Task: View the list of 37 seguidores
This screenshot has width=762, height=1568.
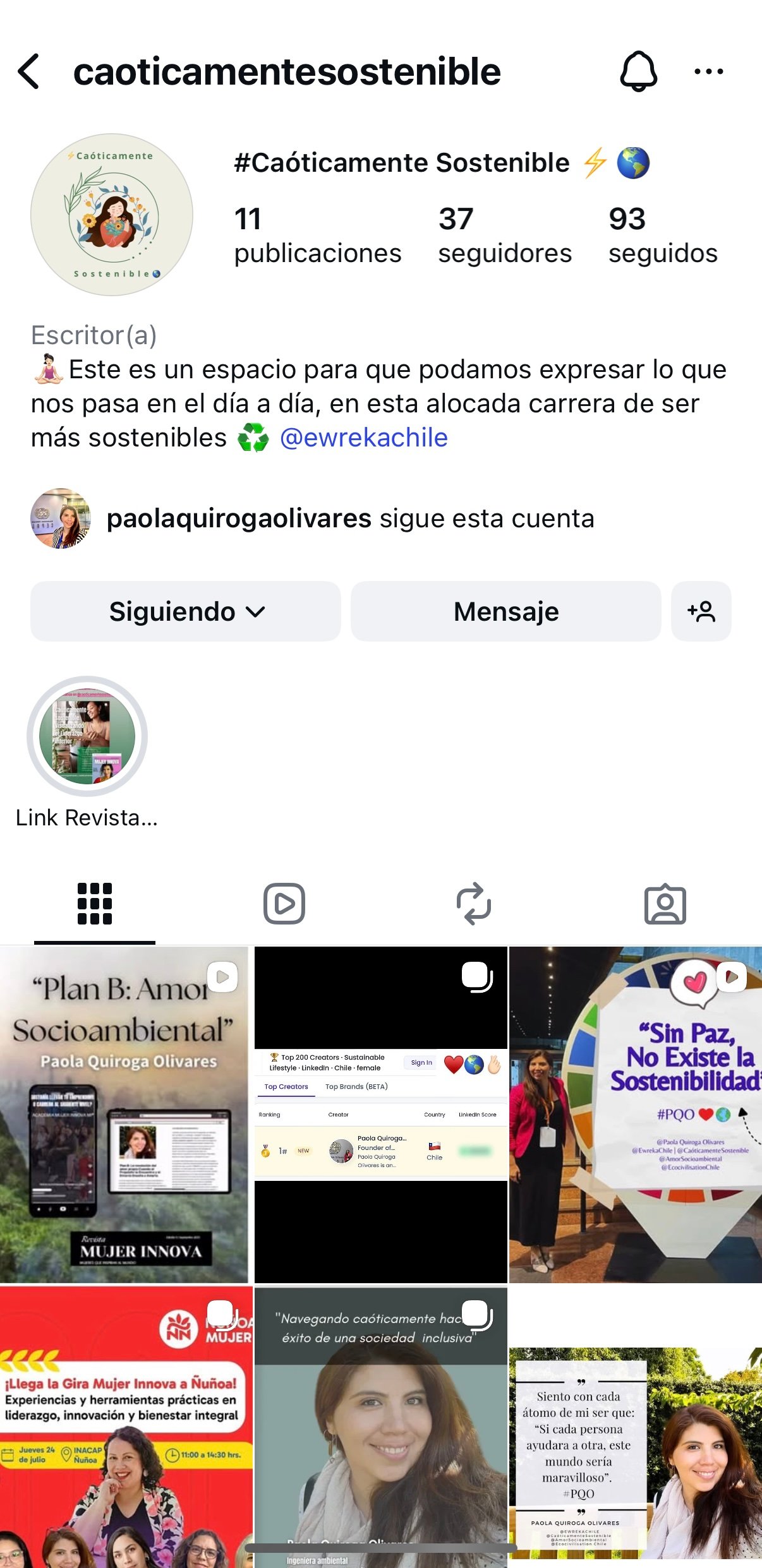Action: (504, 235)
